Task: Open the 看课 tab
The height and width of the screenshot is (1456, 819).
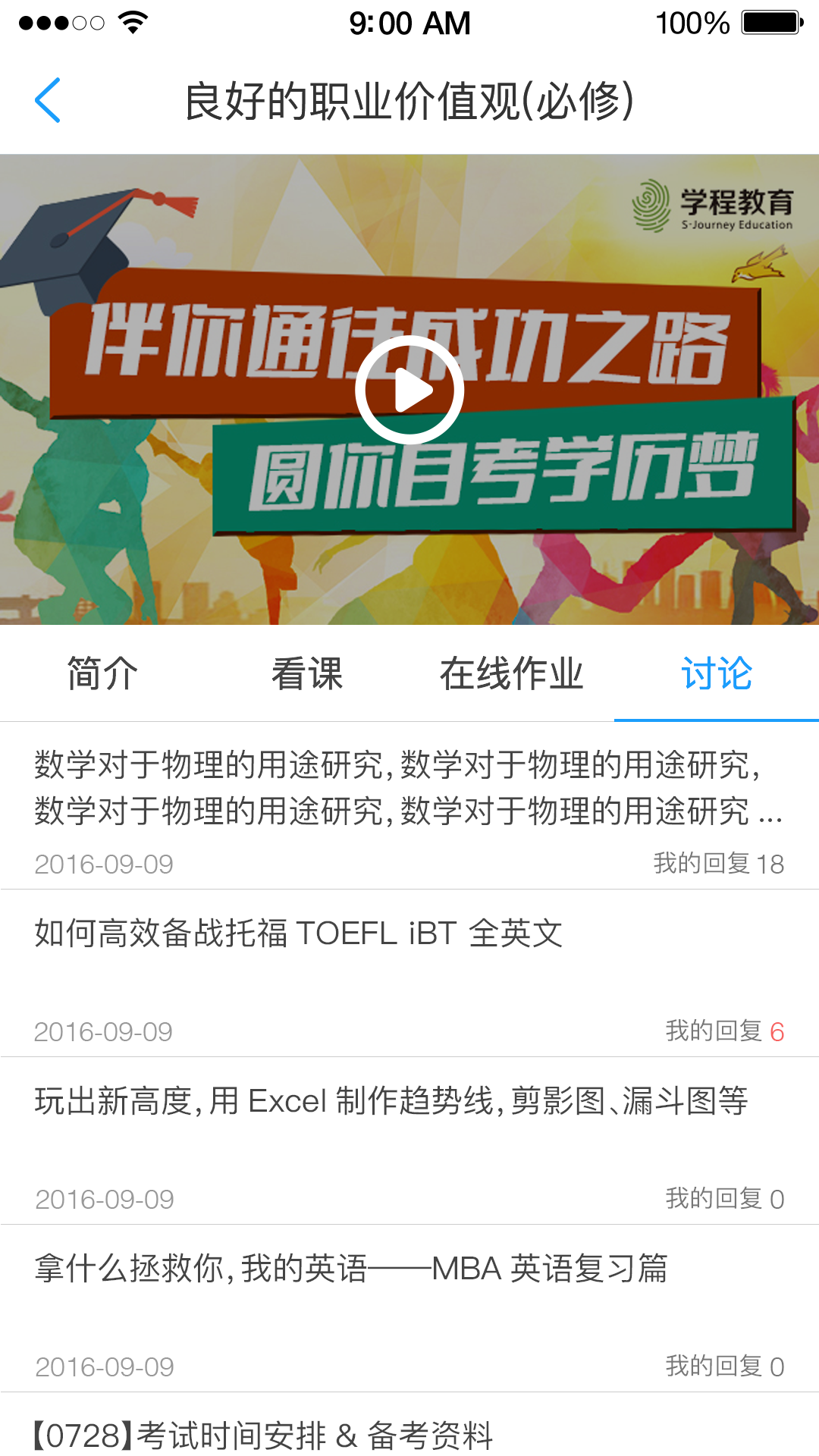Action: (307, 673)
